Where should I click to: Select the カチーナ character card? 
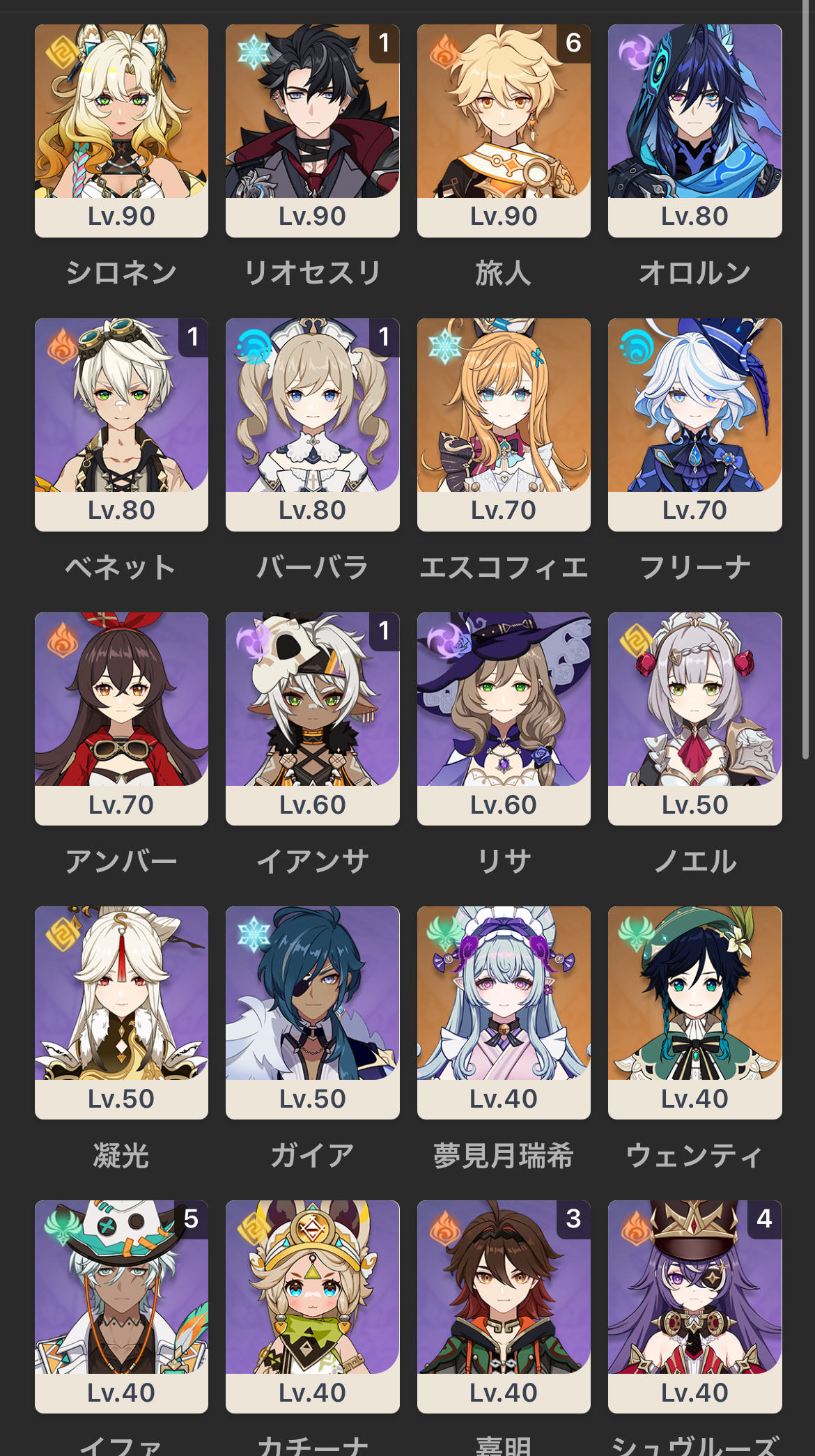coord(313,1307)
